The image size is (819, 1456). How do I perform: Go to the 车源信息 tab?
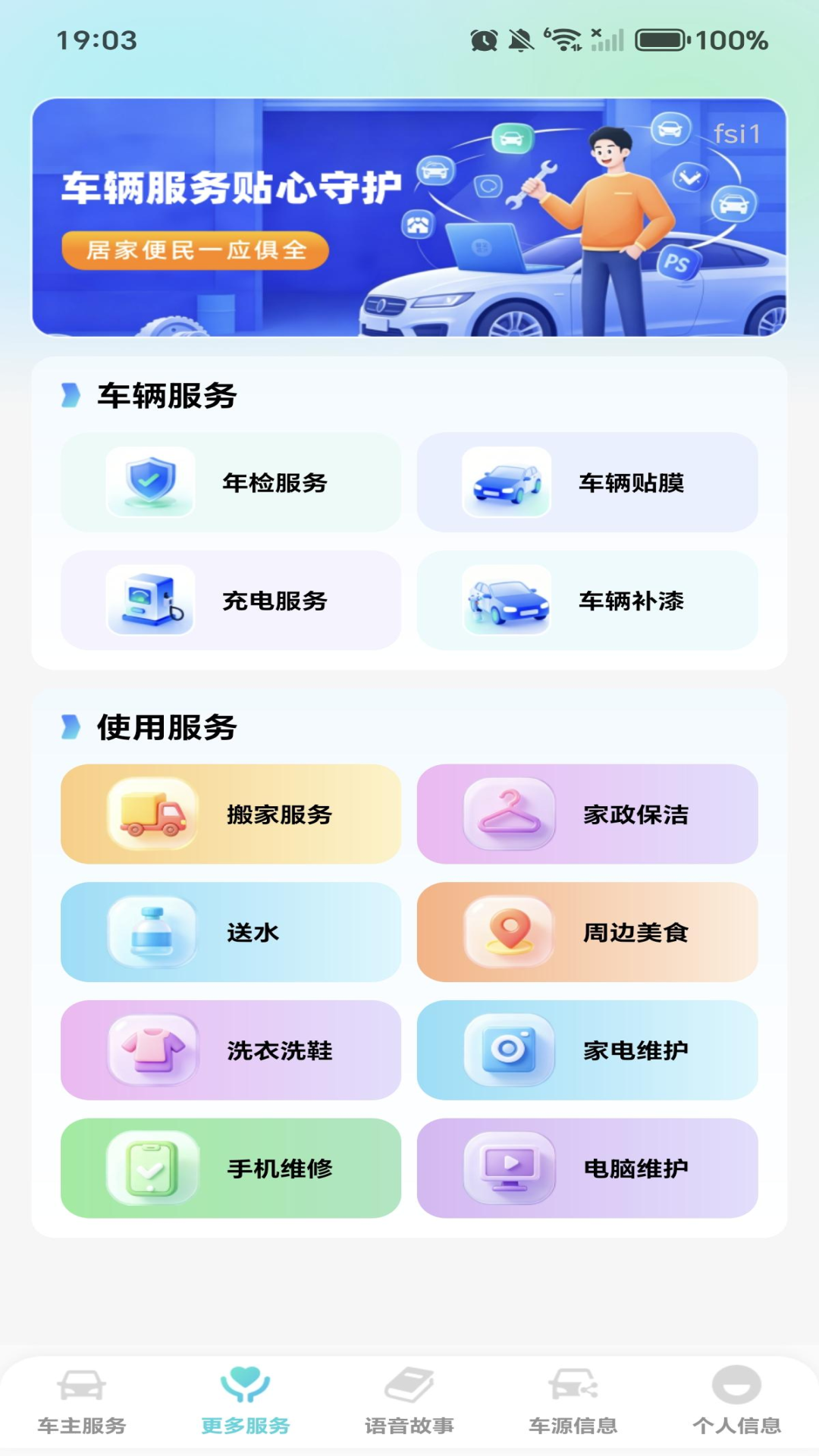(x=573, y=1403)
